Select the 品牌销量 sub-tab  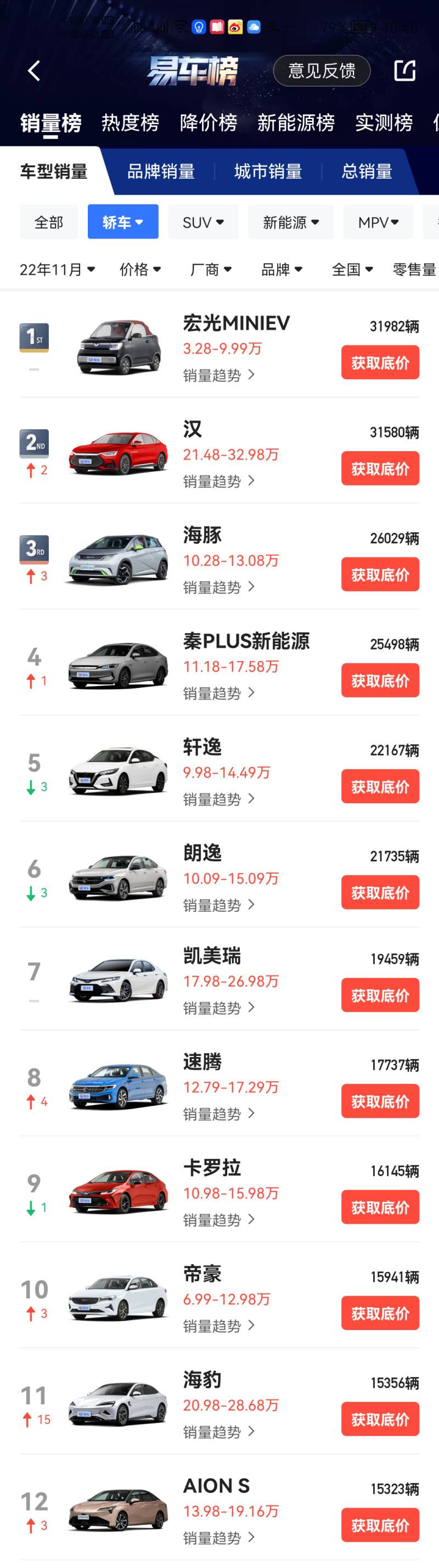pos(161,172)
